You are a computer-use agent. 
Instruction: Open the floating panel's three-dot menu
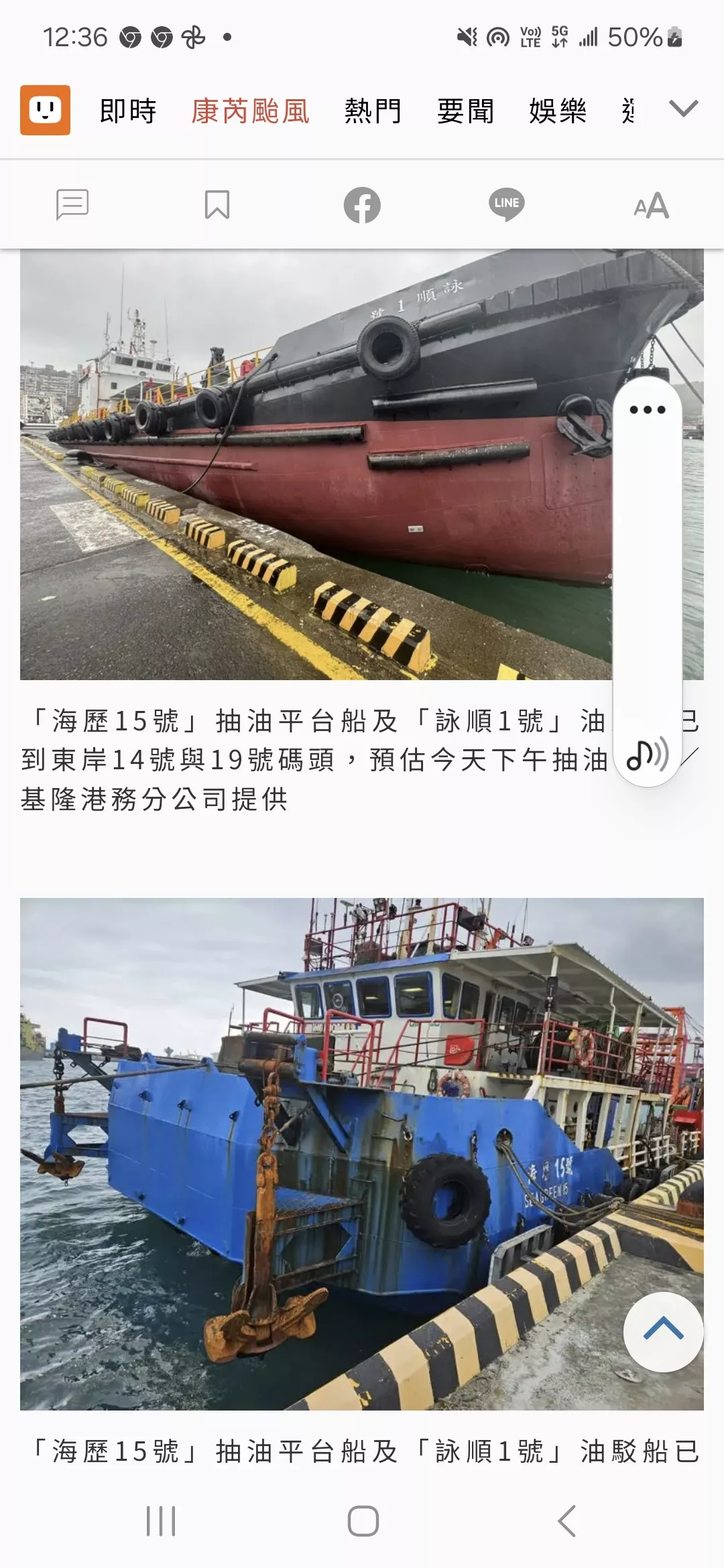(x=648, y=409)
